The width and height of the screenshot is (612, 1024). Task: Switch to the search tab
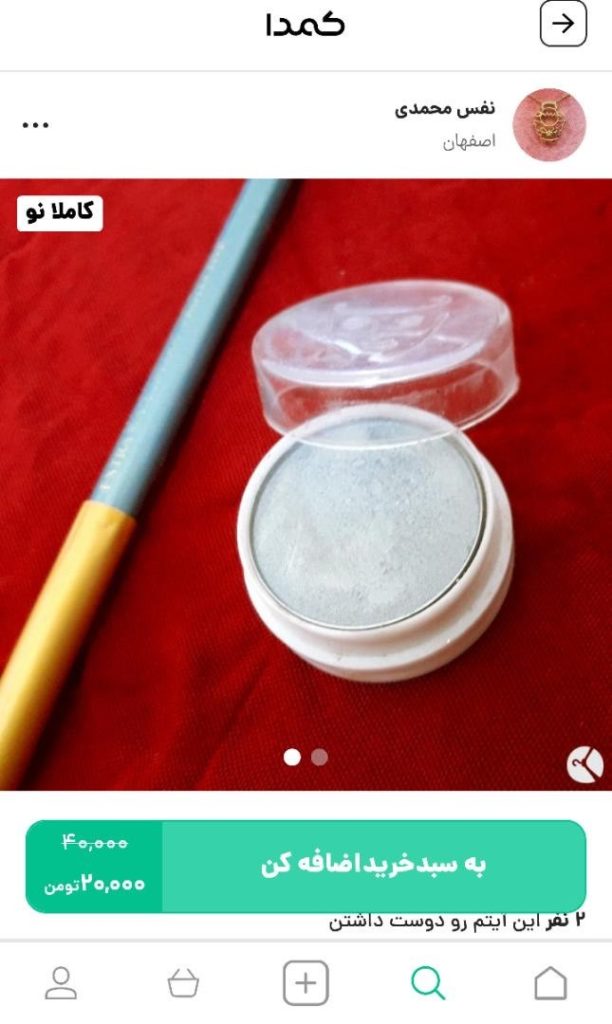click(428, 983)
